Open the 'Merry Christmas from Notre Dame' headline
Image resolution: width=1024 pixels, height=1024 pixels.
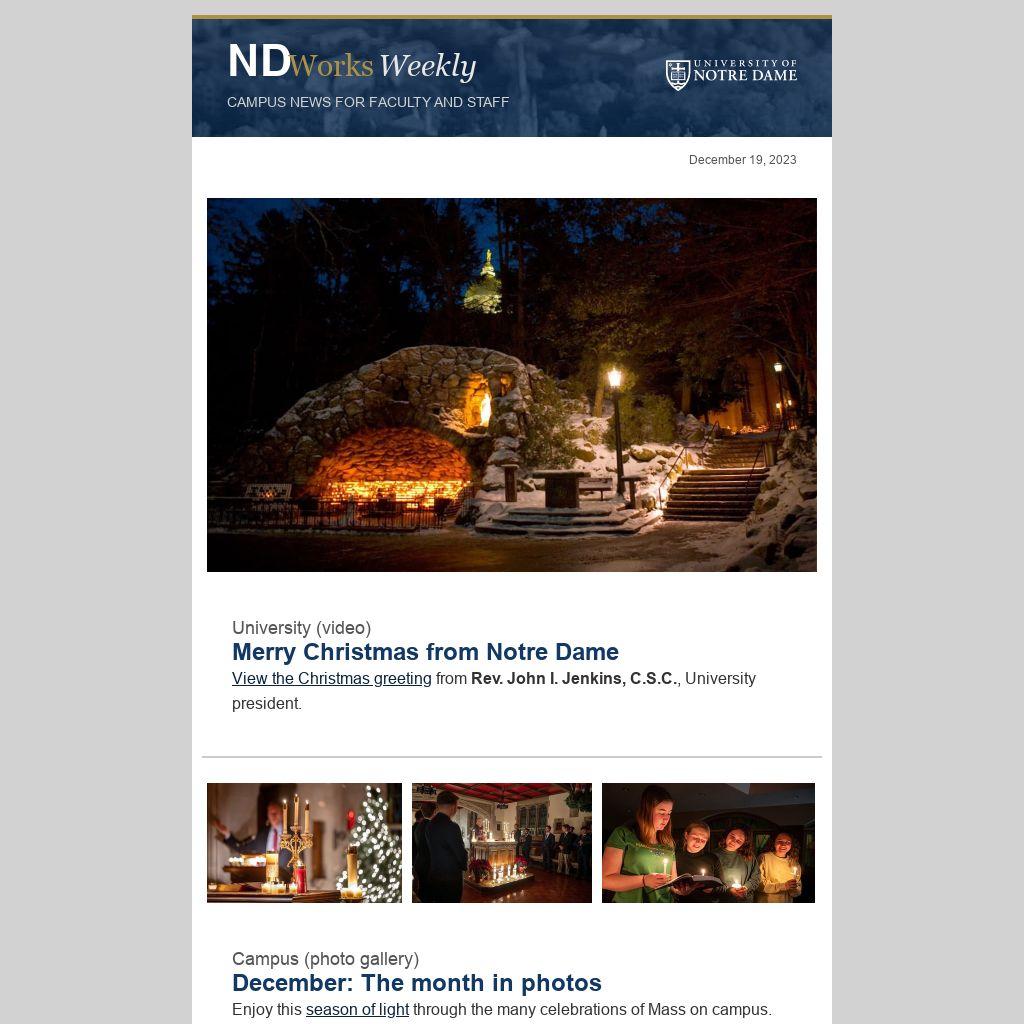pyautogui.click(x=425, y=652)
